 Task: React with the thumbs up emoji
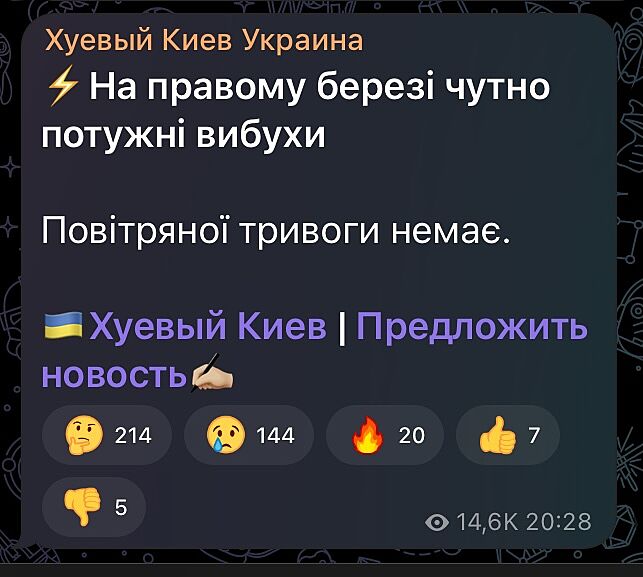pos(507,435)
